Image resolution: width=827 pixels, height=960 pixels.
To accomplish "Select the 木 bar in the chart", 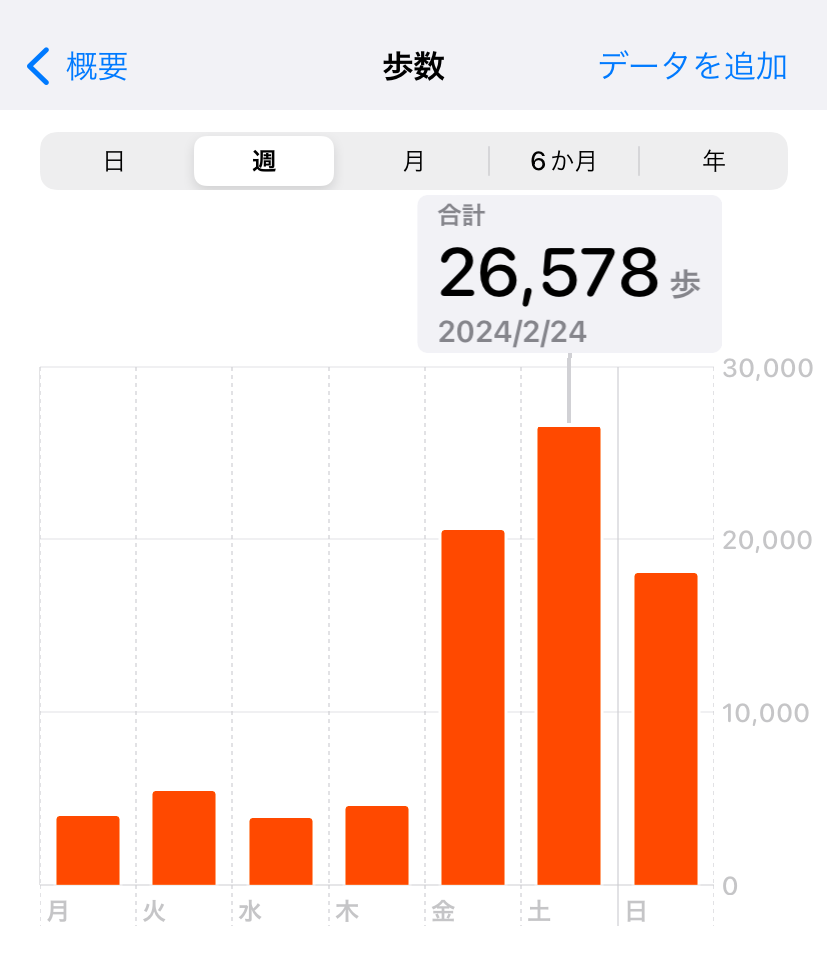I will pos(377,845).
